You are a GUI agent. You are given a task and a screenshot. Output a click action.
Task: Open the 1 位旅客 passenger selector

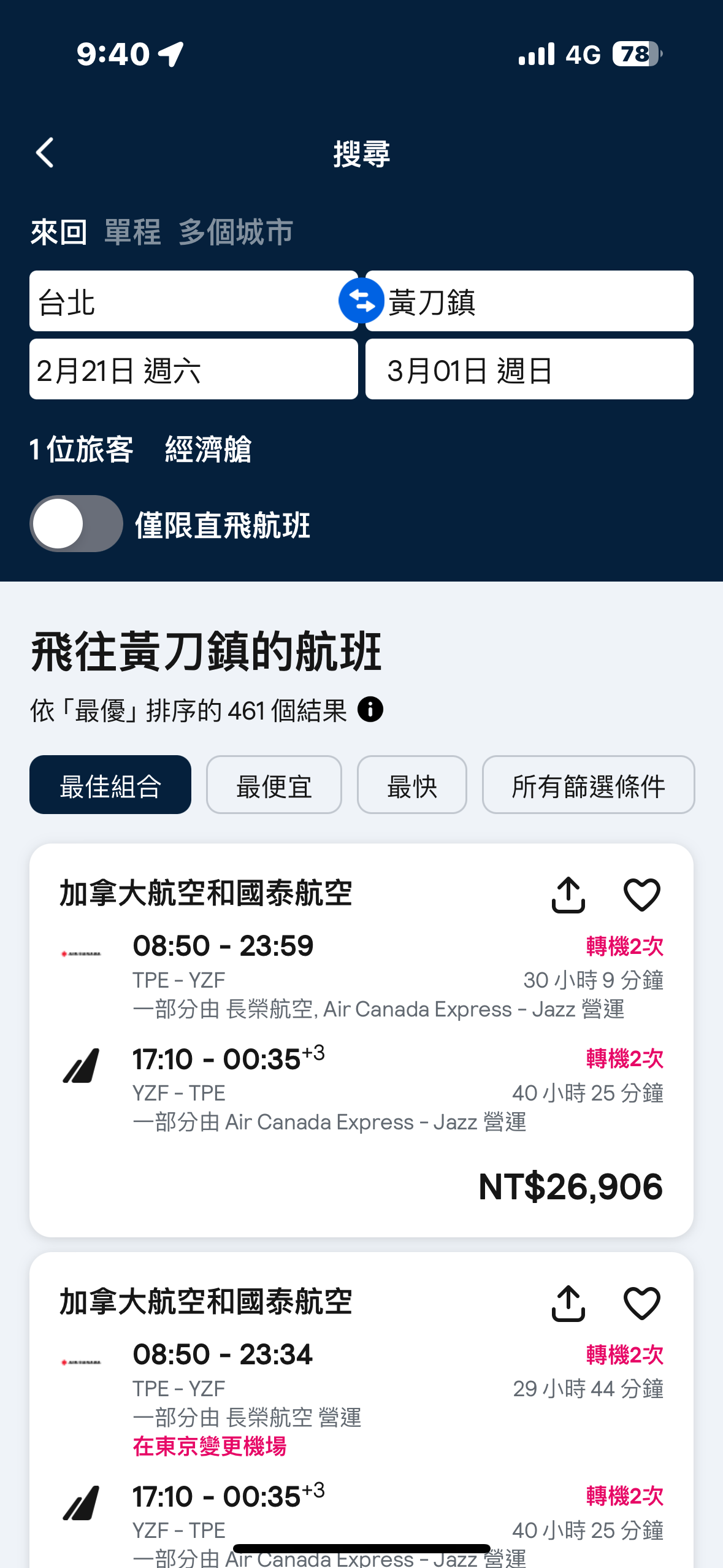click(82, 449)
